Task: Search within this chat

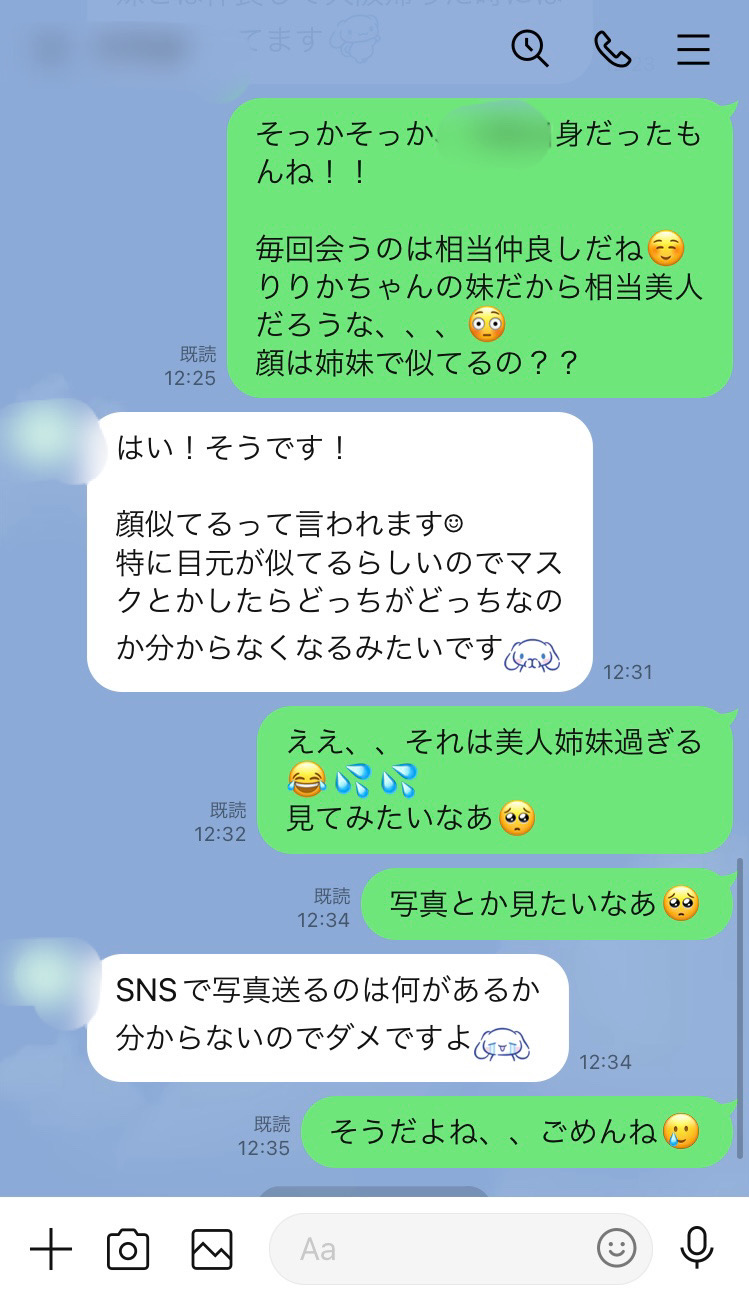Action: click(x=530, y=48)
